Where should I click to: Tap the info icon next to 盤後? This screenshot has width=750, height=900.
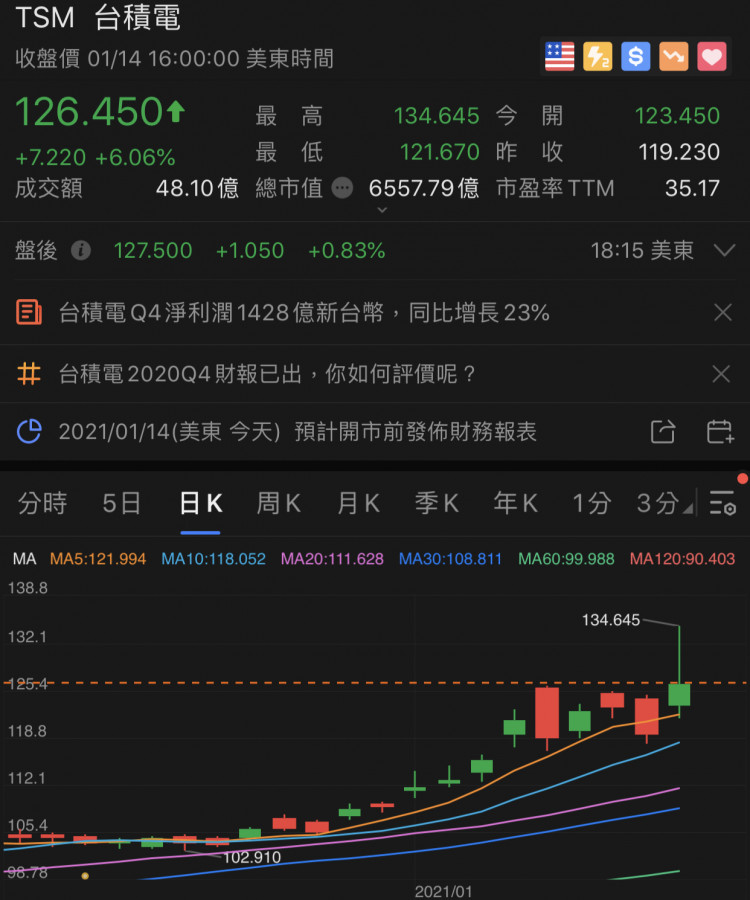tap(81, 250)
